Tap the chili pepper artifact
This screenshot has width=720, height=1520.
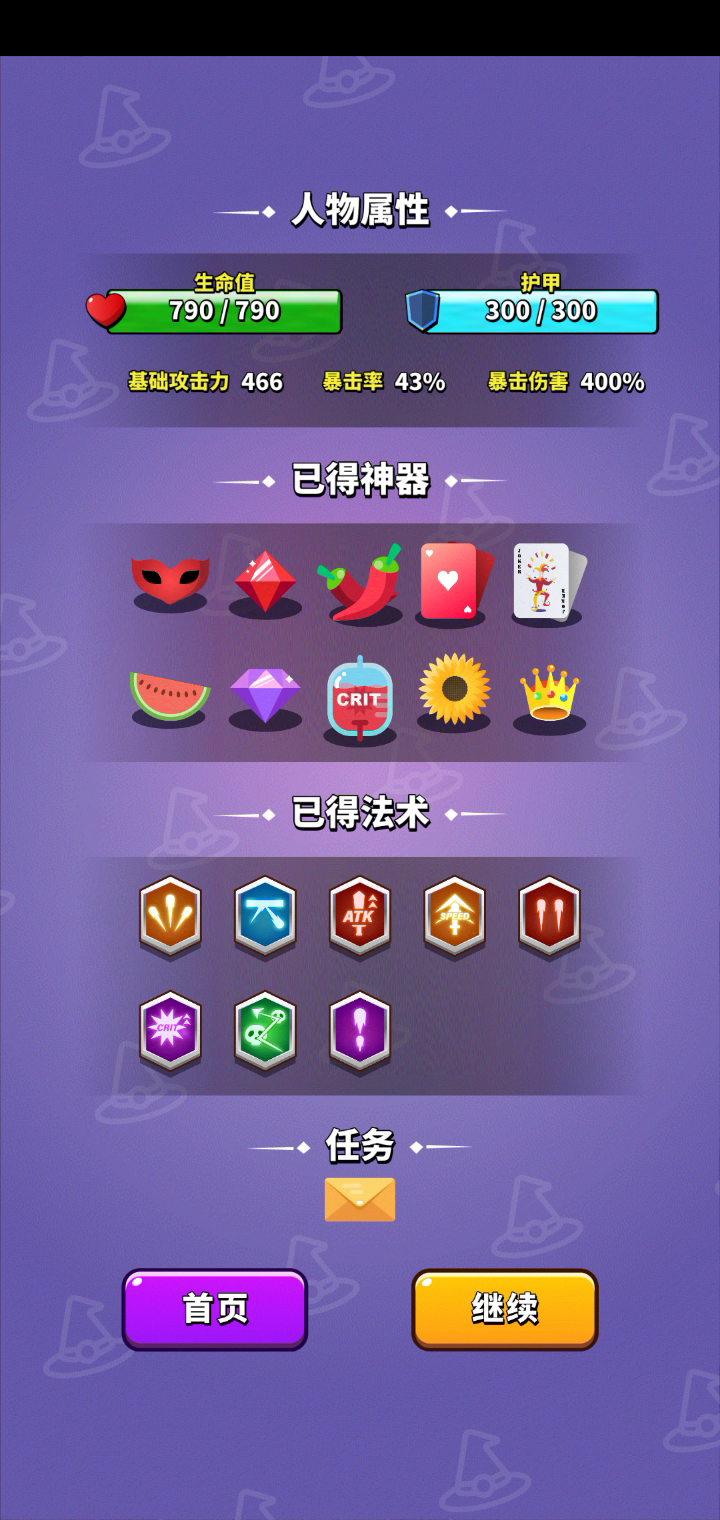(x=360, y=582)
